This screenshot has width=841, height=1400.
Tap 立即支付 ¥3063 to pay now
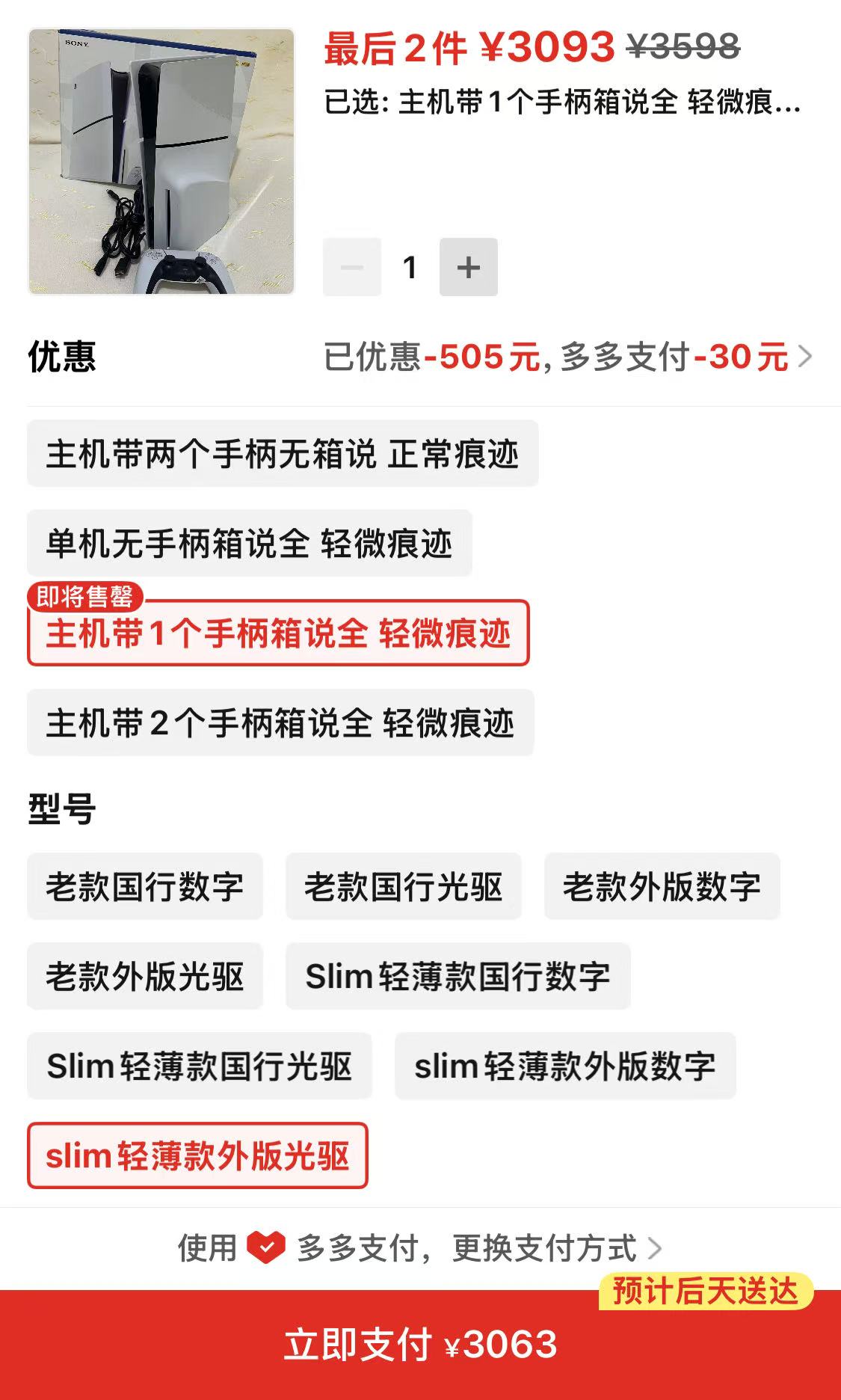click(420, 1345)
